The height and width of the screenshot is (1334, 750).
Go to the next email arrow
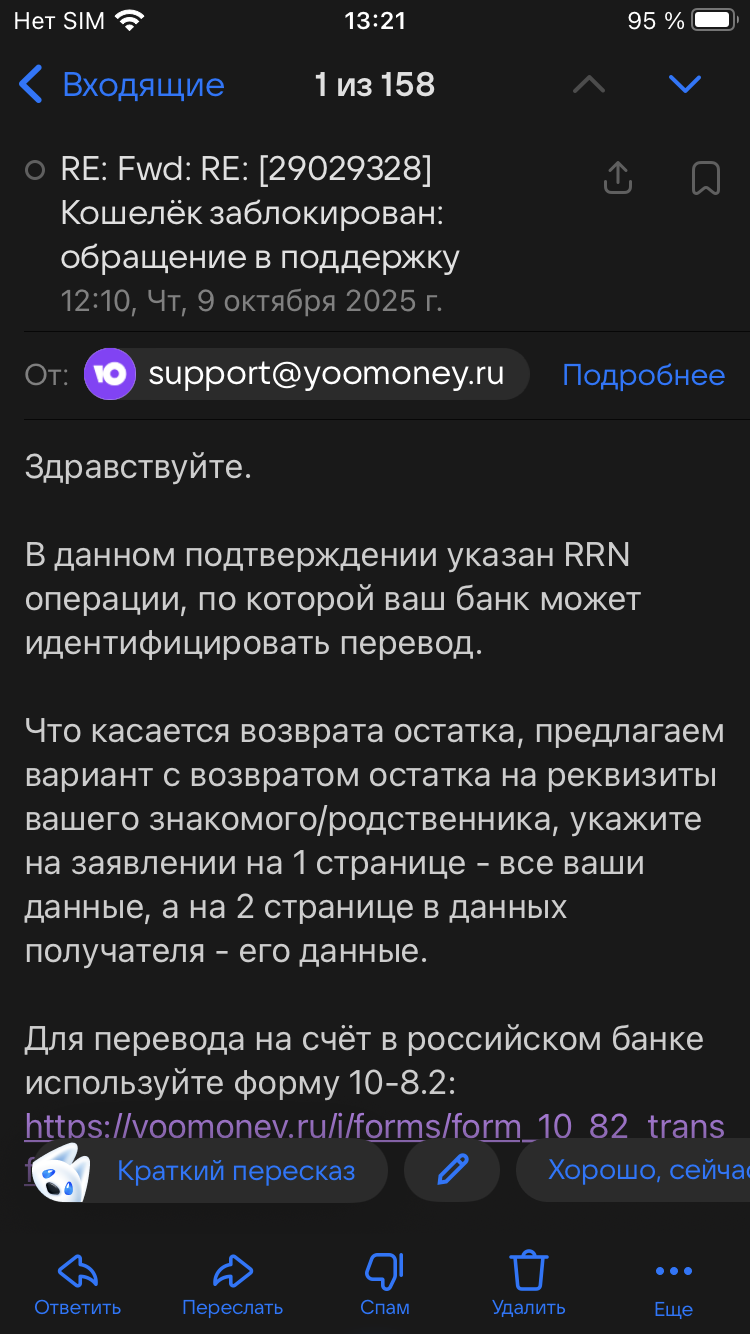pyautogui.click(x=685, y=85)
